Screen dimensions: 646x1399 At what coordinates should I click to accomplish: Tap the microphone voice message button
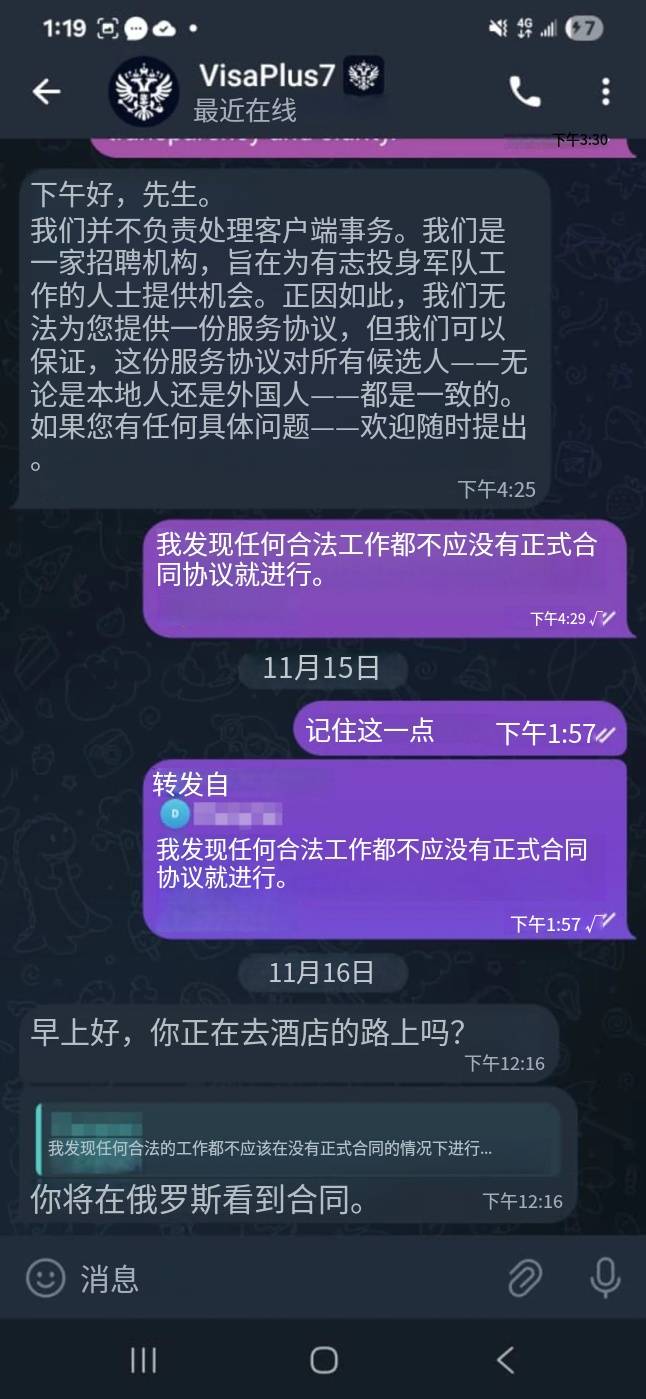point(604,1278)
